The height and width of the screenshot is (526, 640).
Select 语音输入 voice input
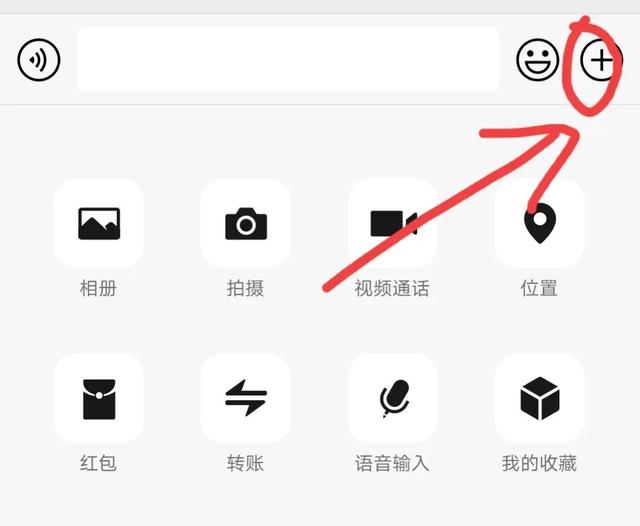392,398
